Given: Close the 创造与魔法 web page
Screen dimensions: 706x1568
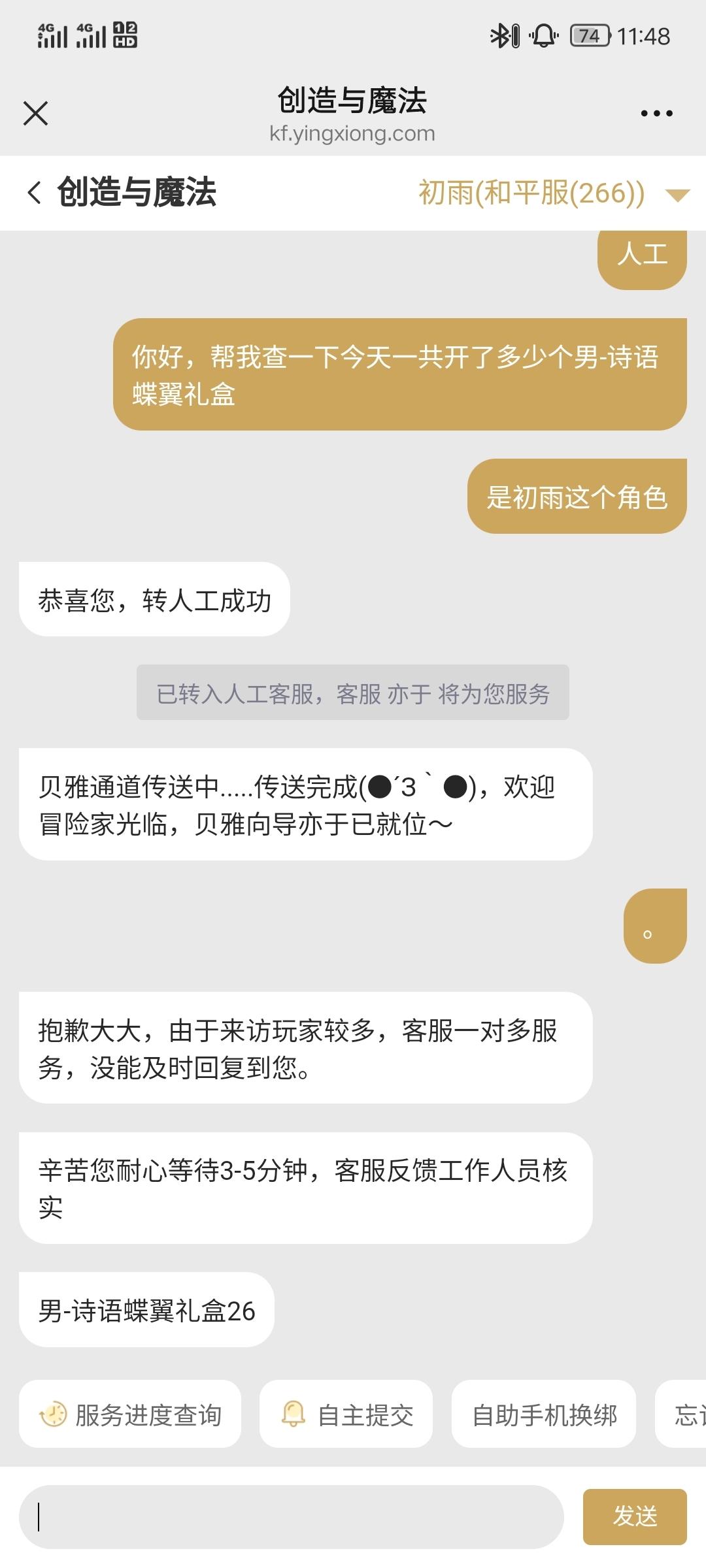Looking at the screenshot, I should coord(35,113).
